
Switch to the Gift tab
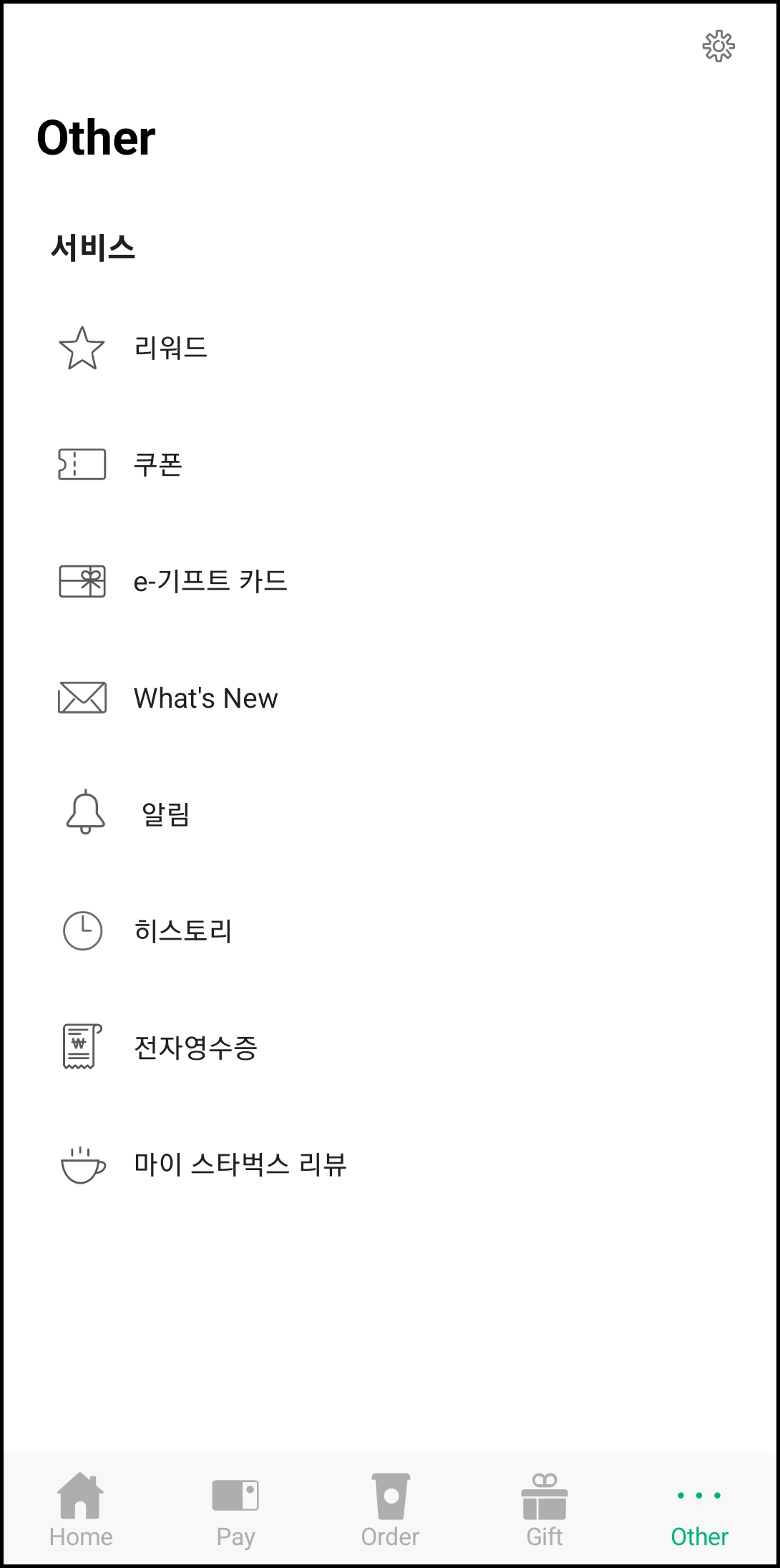(x=545, y=1510)
